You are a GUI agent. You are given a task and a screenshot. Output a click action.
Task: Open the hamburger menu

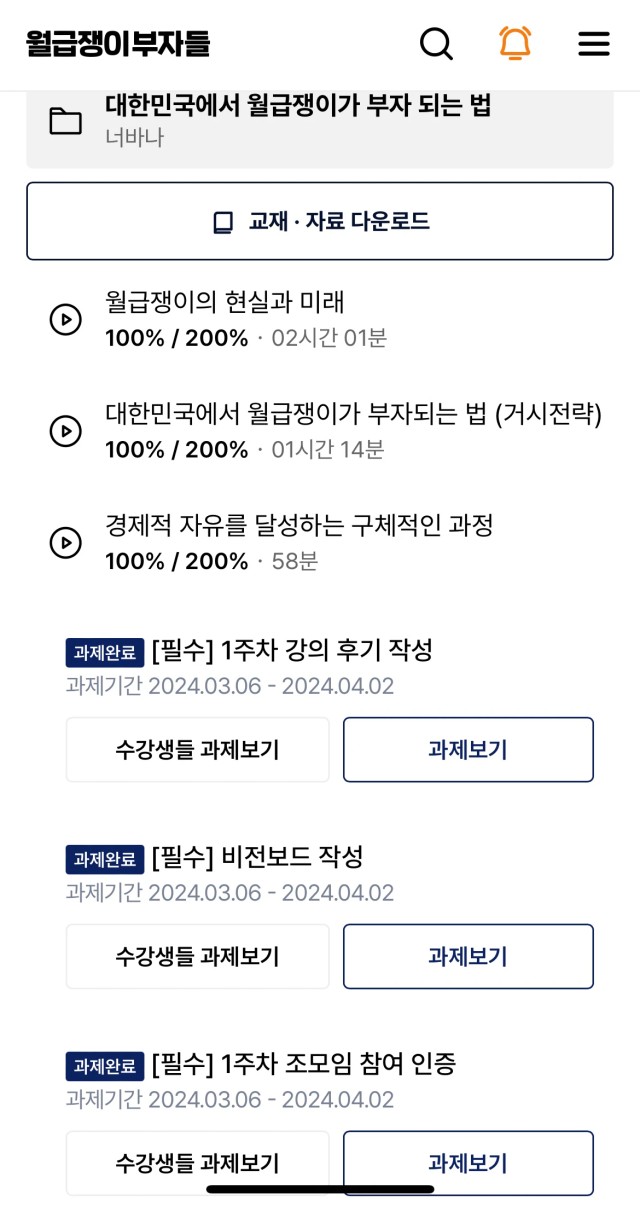pyautogui.click(x=594, y=44)
